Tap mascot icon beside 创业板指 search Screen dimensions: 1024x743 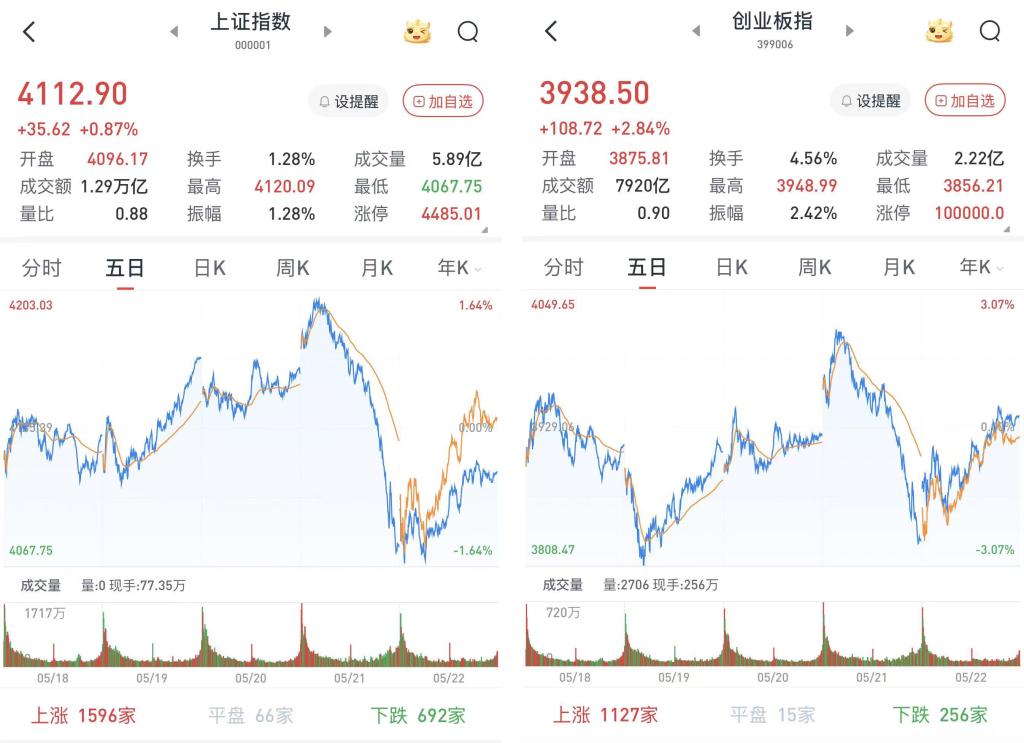click(939, 31)
